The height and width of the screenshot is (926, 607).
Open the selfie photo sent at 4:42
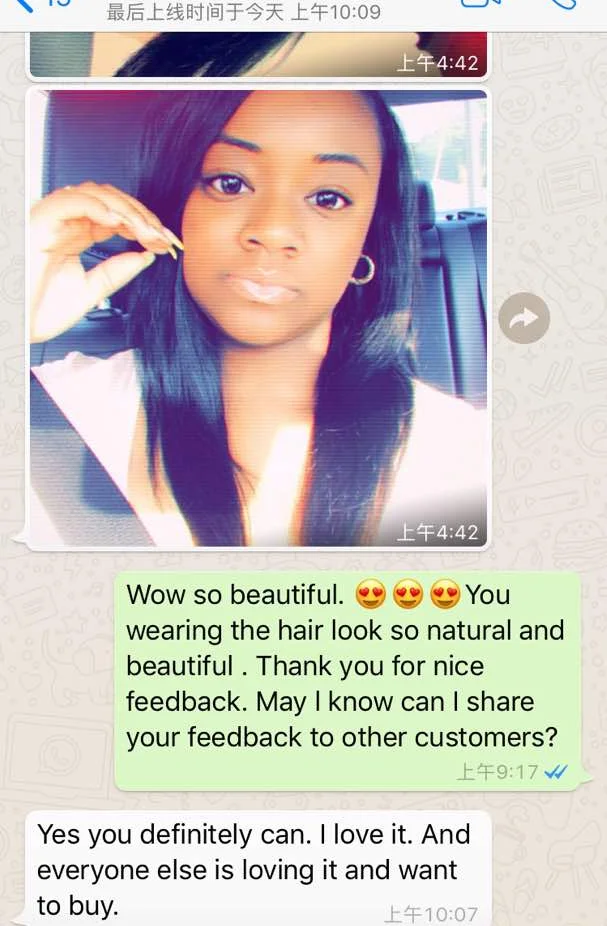coord(259,318)
